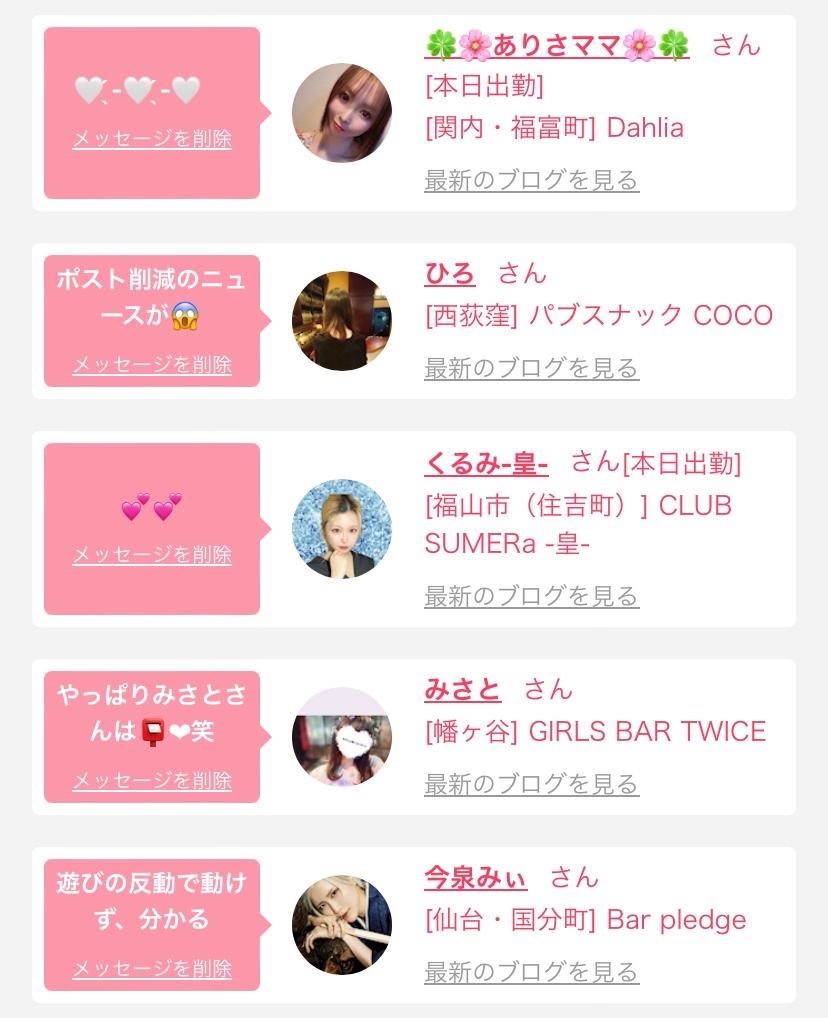Image resolution: width=828 pixels, height=1018 pixels.
Task: Delete the ポスト削減のニュースが message
Action: 152,365
